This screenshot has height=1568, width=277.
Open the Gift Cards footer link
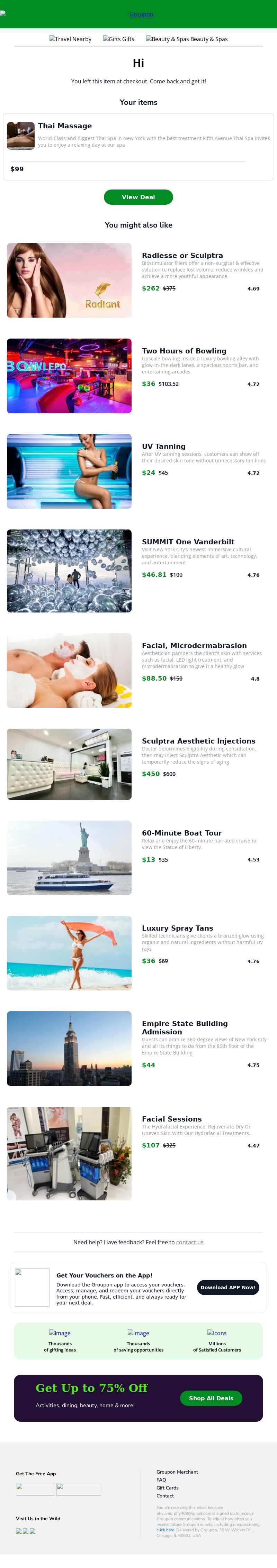click(x=168, y=1488)
